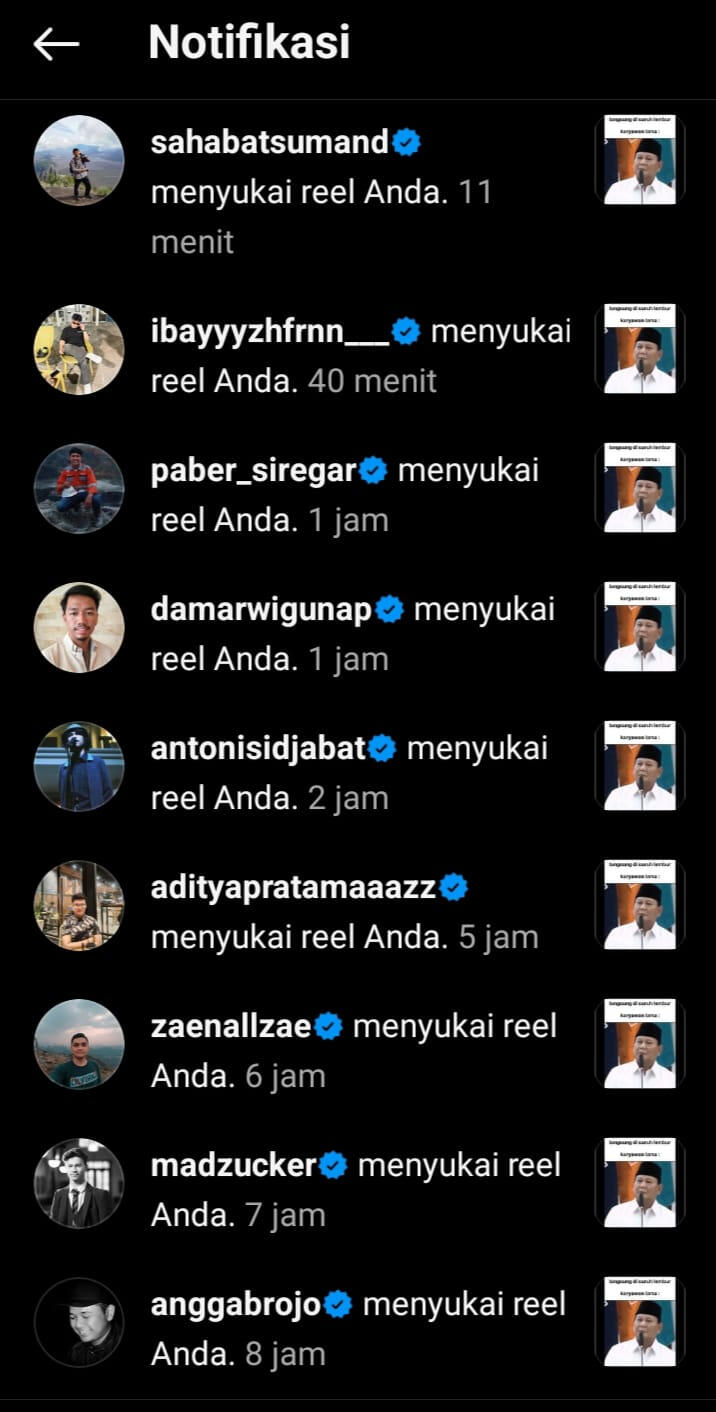716x1412 pixels.
Task: Open reel thumbnail beside zaenallzae
Action: tap(640, 1045)
